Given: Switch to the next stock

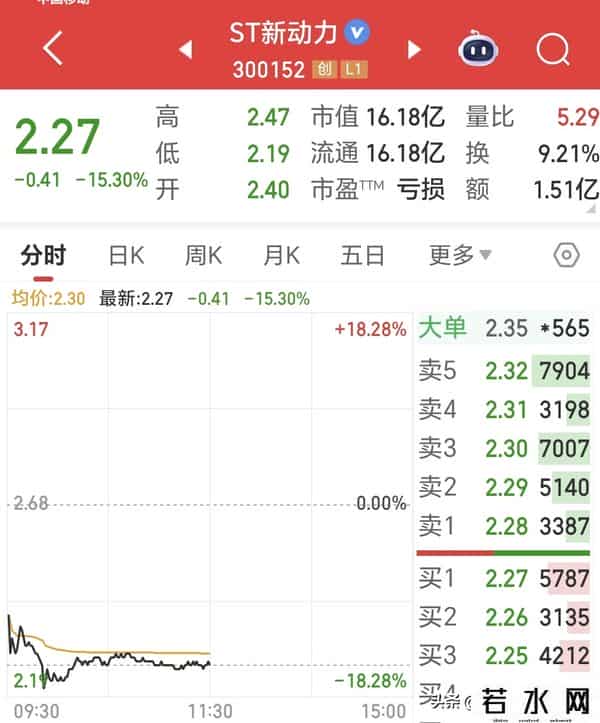Looking at the screenshot, I should 414,49.
